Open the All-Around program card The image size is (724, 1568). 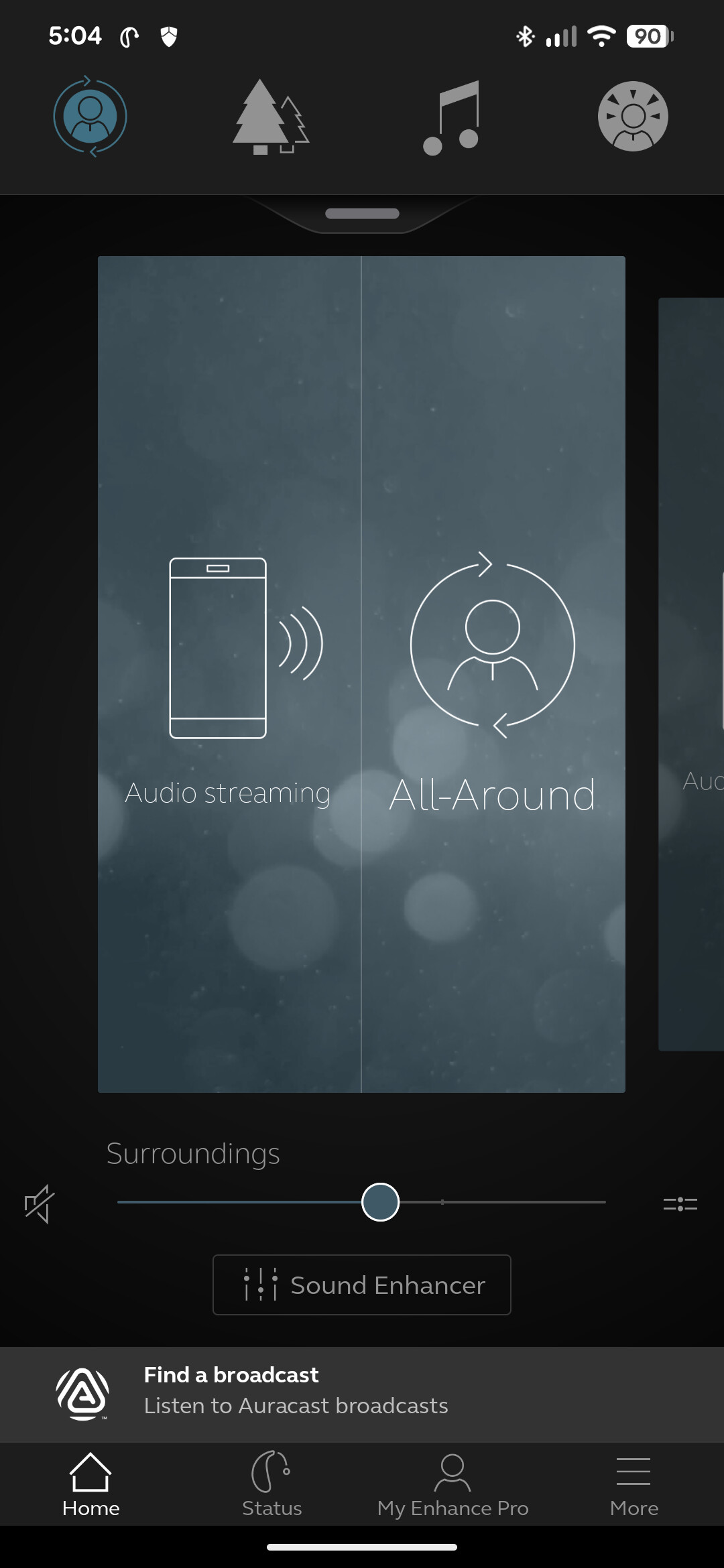[493, 673]
